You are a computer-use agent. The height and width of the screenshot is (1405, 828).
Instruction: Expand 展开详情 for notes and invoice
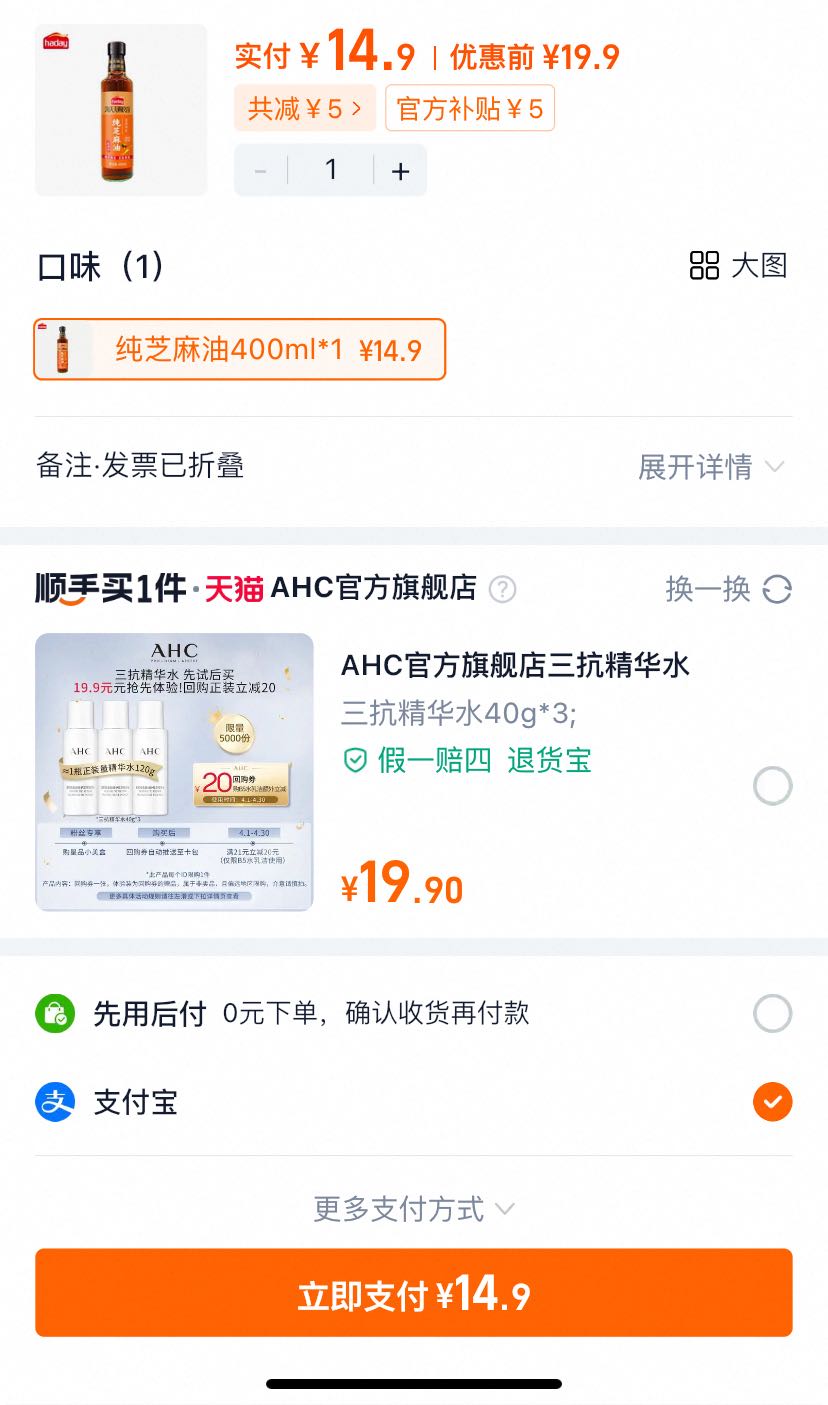pyautogui.click(x=711, y=466)
